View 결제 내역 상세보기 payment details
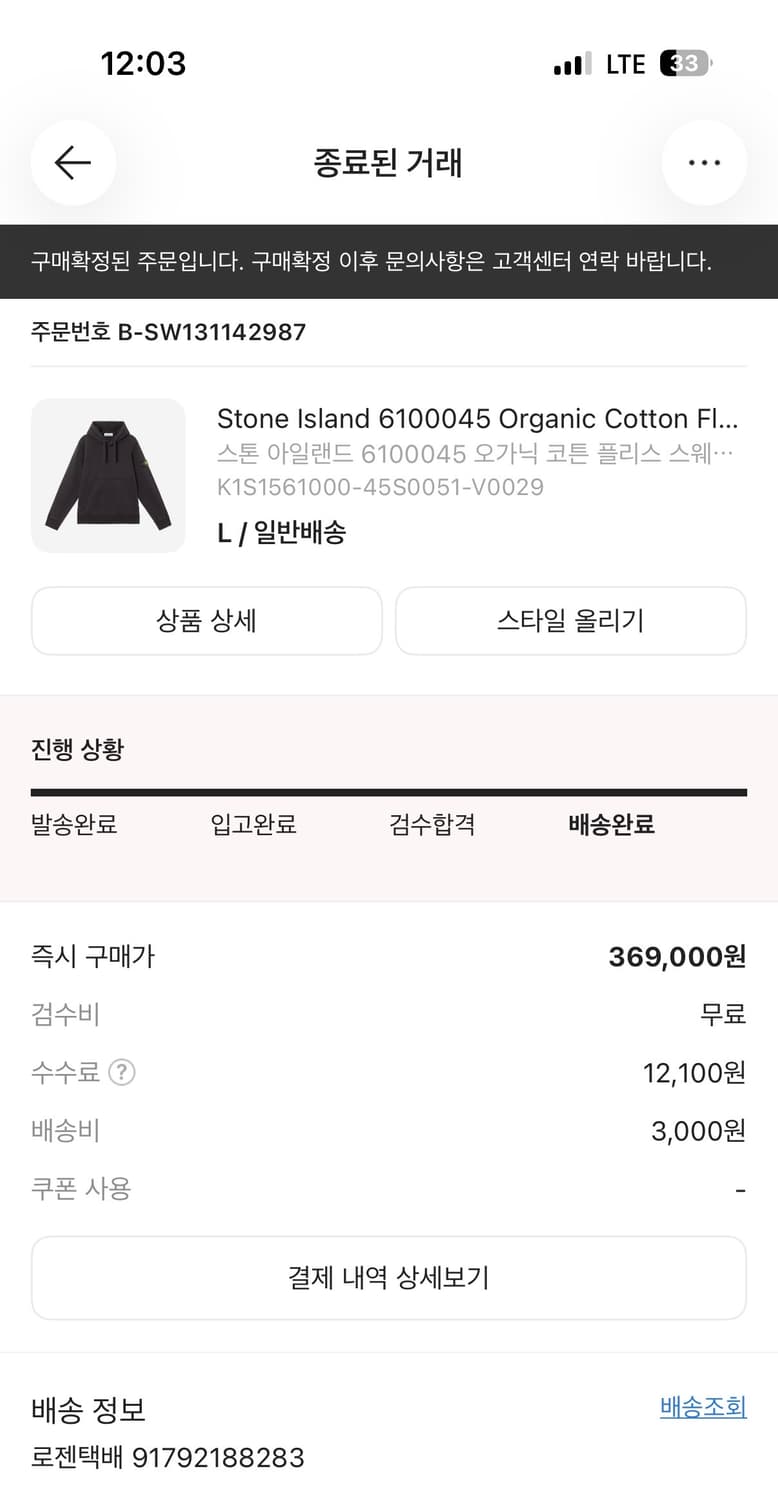Image resolution: width=778 pixels, height=1500 pixels. 389,1277
